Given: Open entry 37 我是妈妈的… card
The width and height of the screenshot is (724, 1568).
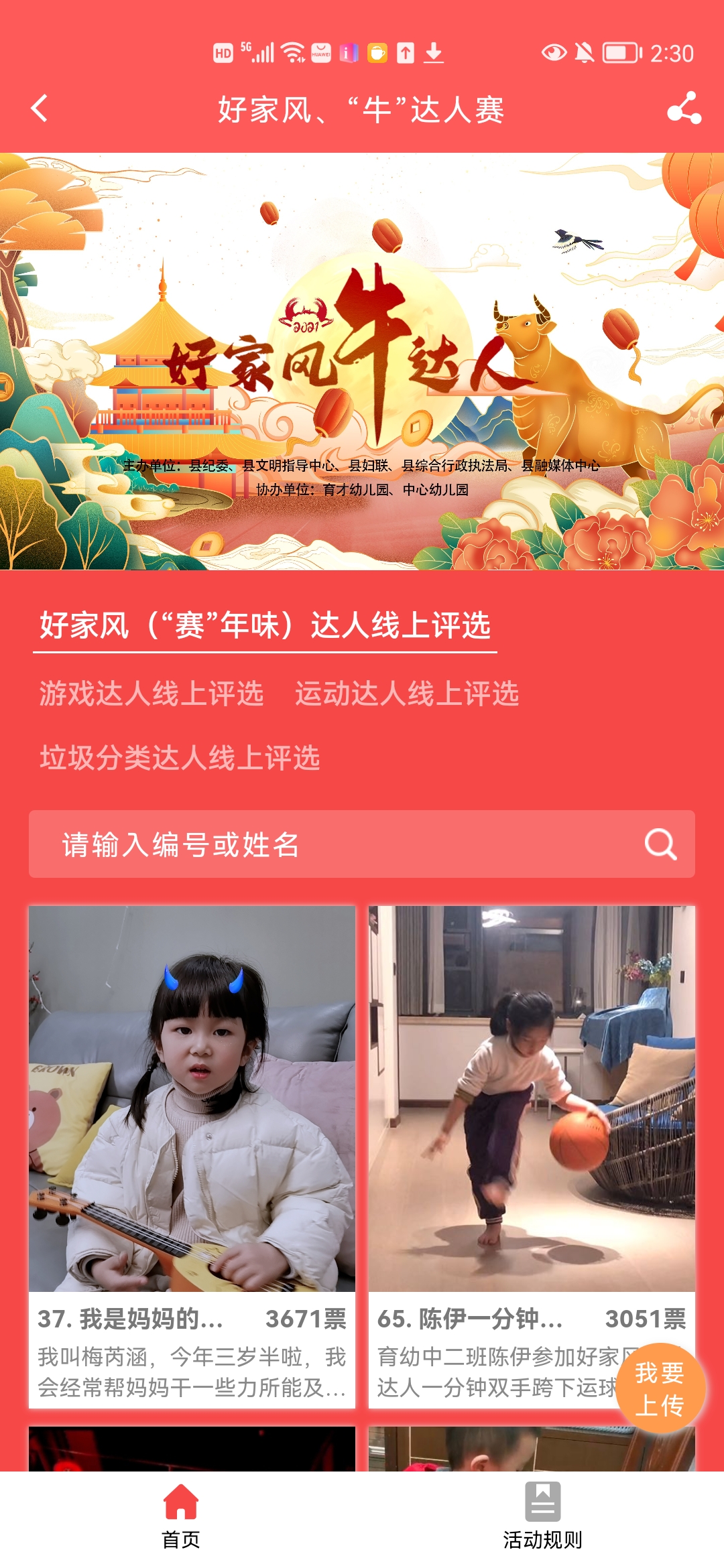Looking at the screenshot, I should tap(192, 1139).
